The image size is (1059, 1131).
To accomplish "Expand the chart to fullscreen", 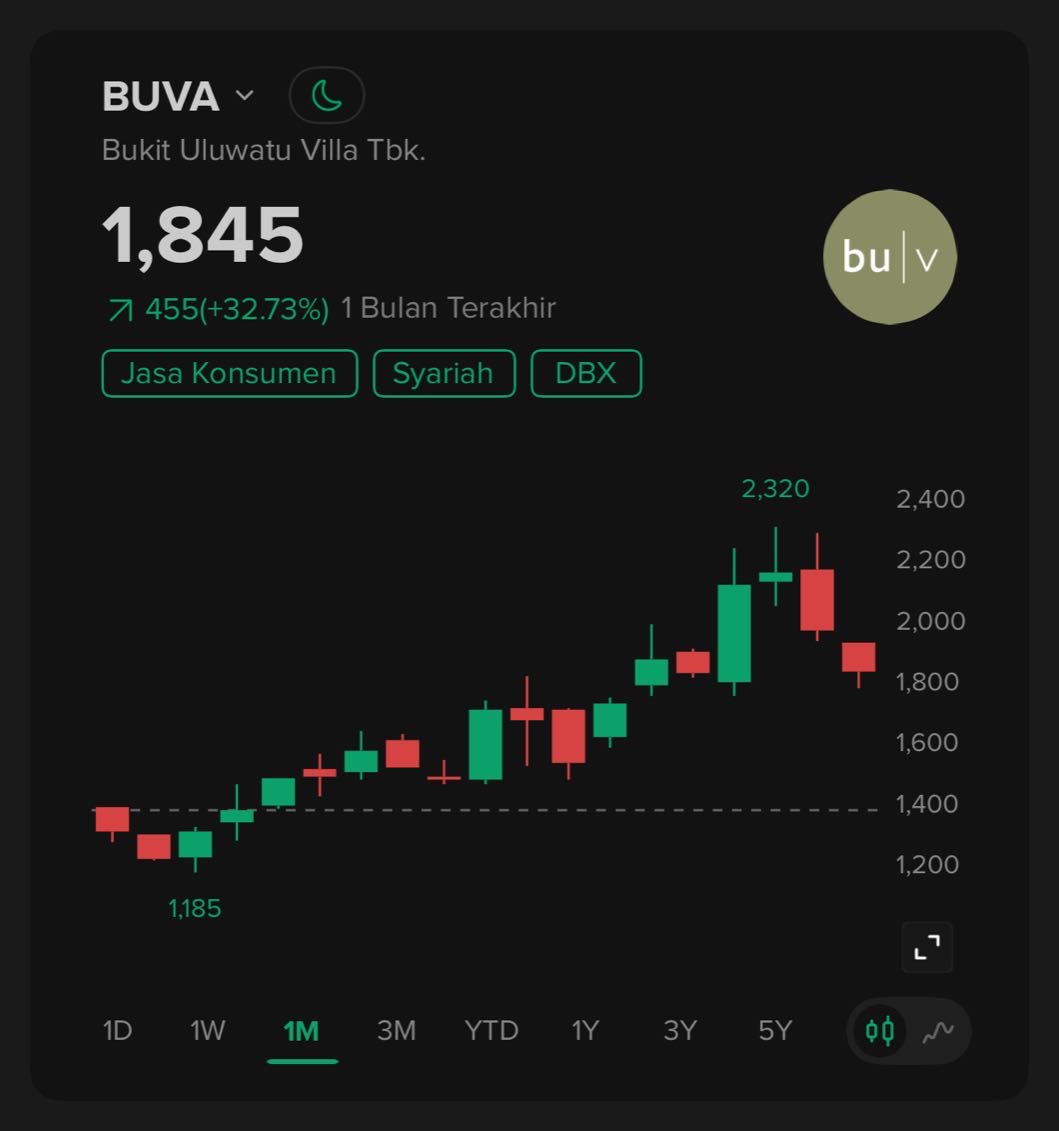I will [x=926, y=946].
